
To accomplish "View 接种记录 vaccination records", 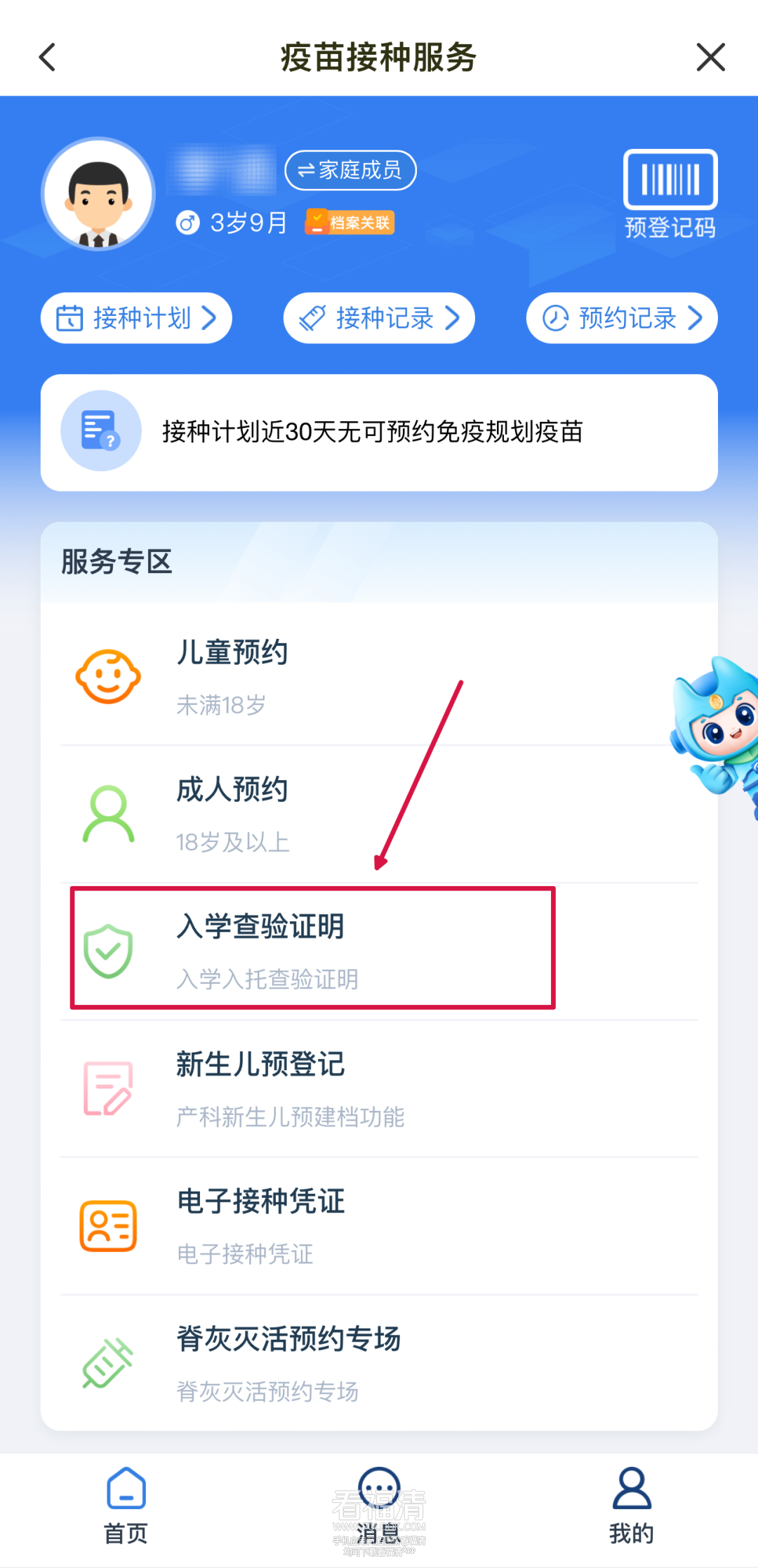I will 379,318.
